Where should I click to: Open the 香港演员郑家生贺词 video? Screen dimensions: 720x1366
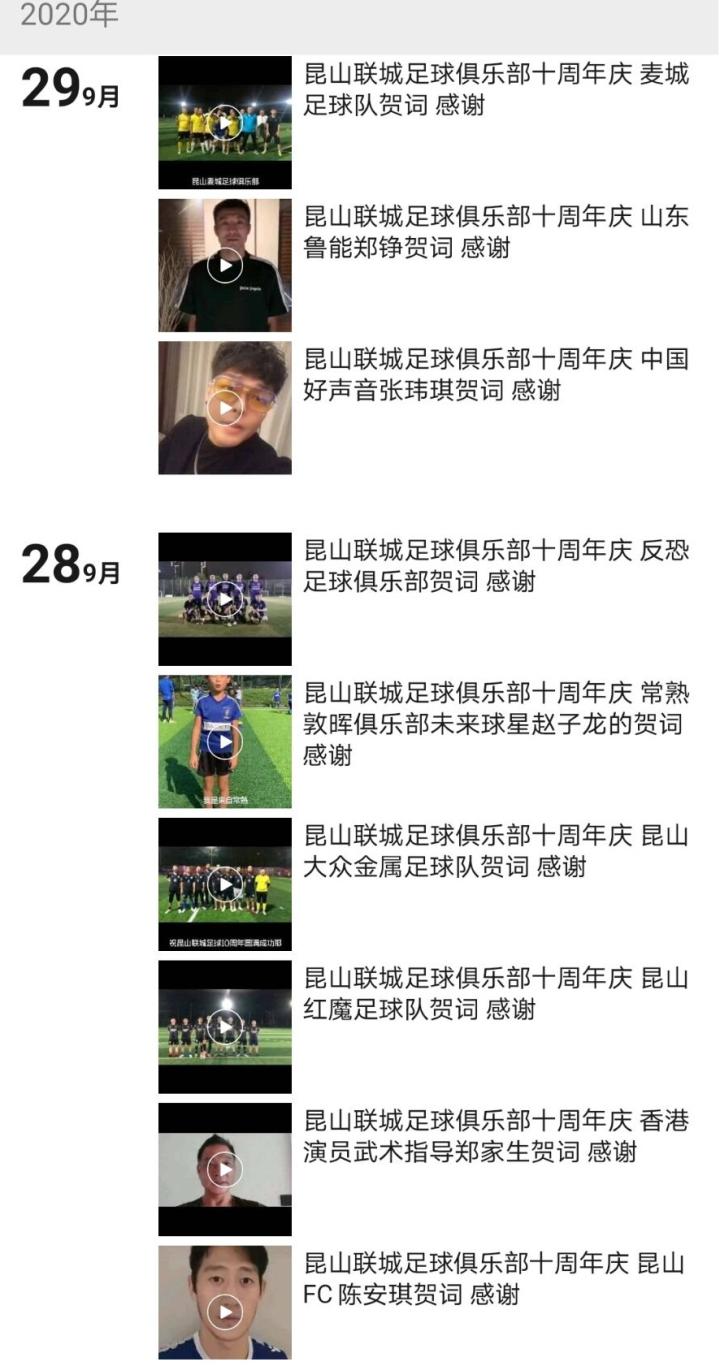click(x=225, y=1169)
